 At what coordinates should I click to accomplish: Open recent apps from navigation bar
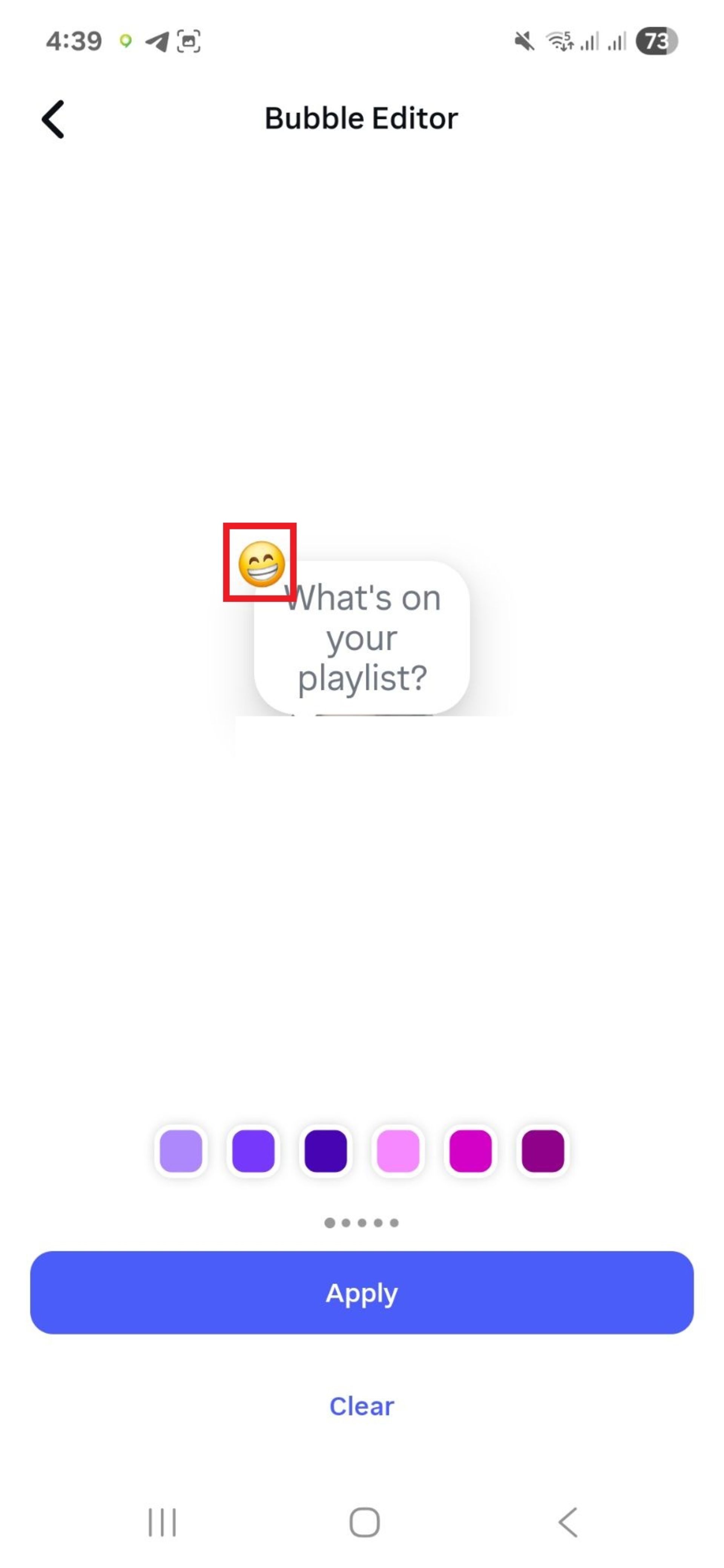pyautogui.click(x=162, y=1522)
